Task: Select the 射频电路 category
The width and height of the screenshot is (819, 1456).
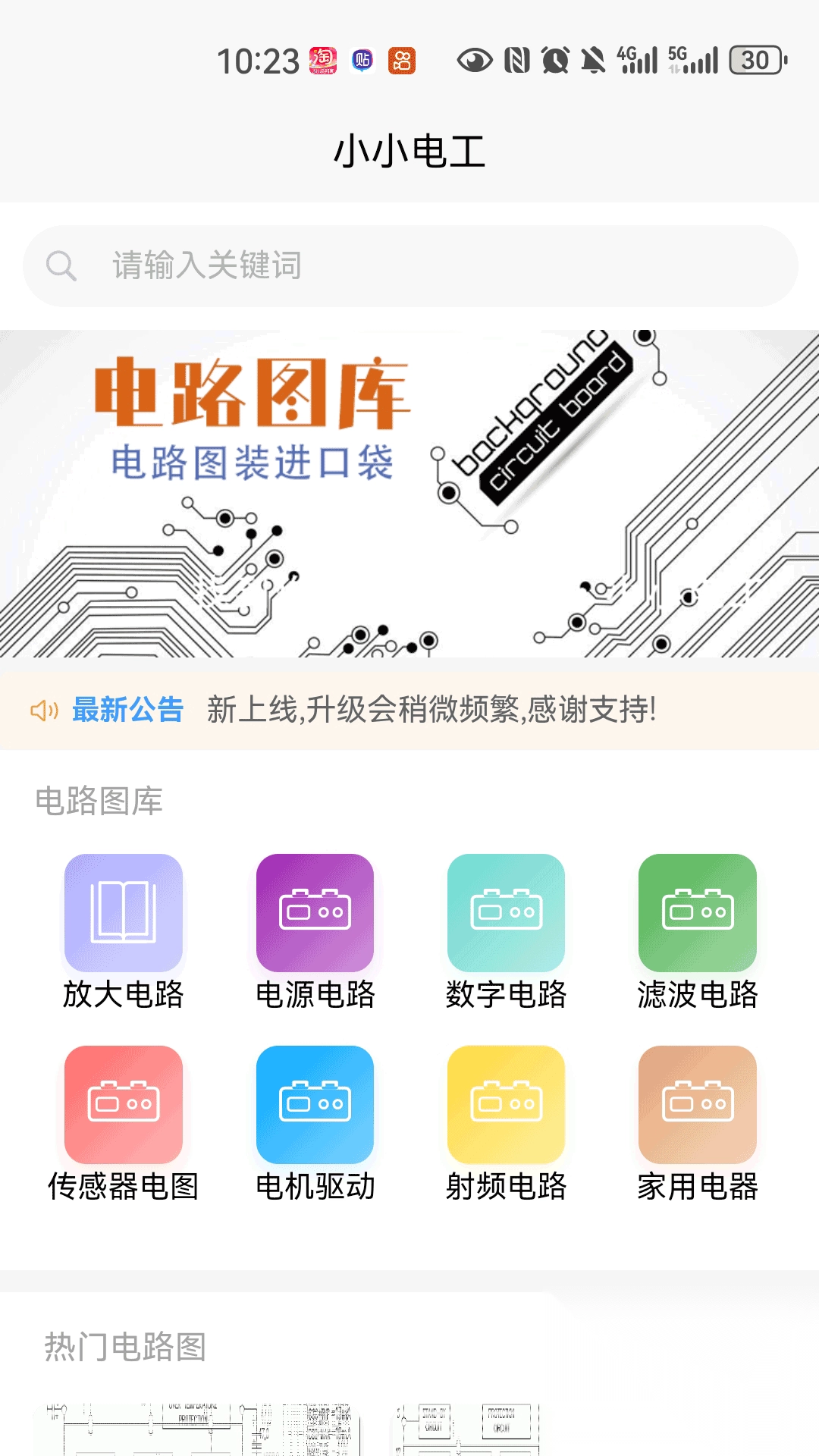Action: 506,1107
